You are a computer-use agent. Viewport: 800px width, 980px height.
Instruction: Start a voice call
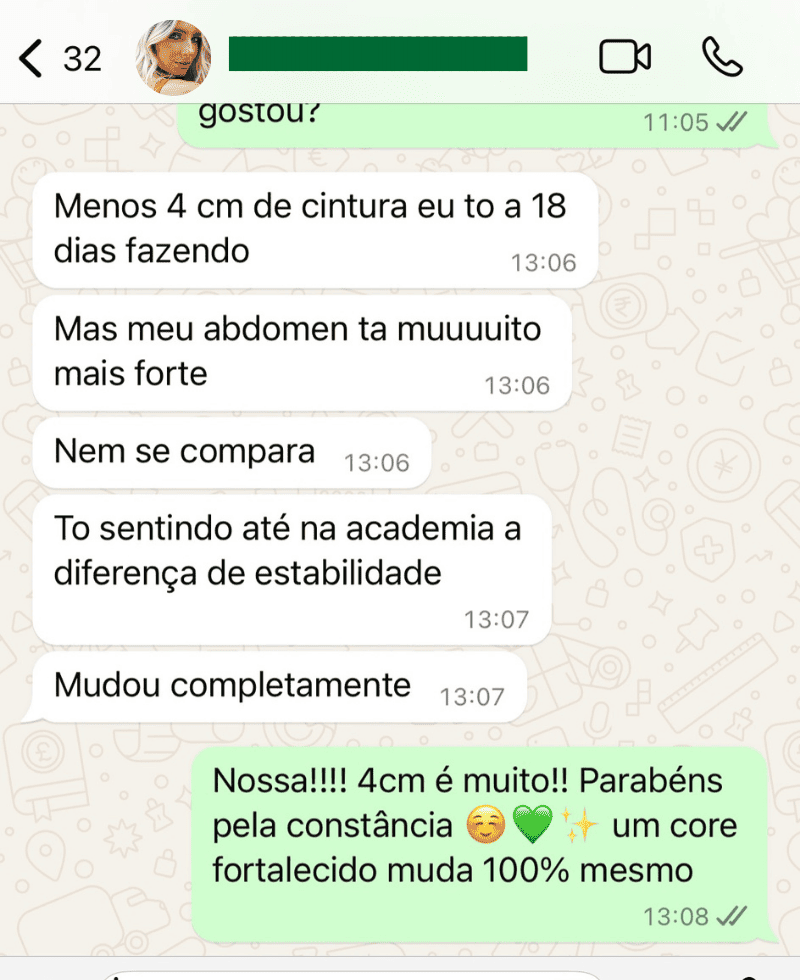pyautogui.click(x=721, y=57)
